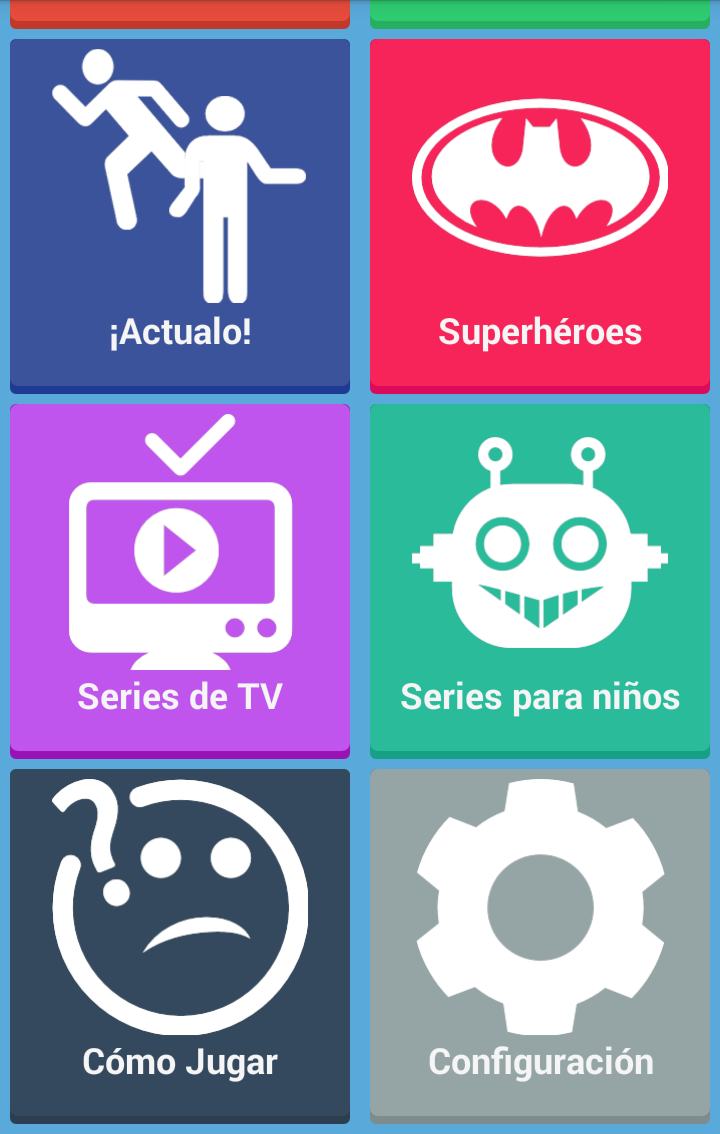Select the Superhéroes category
Image resolution: width=720 pixels, height=1134 pixels.
point(540,215)
